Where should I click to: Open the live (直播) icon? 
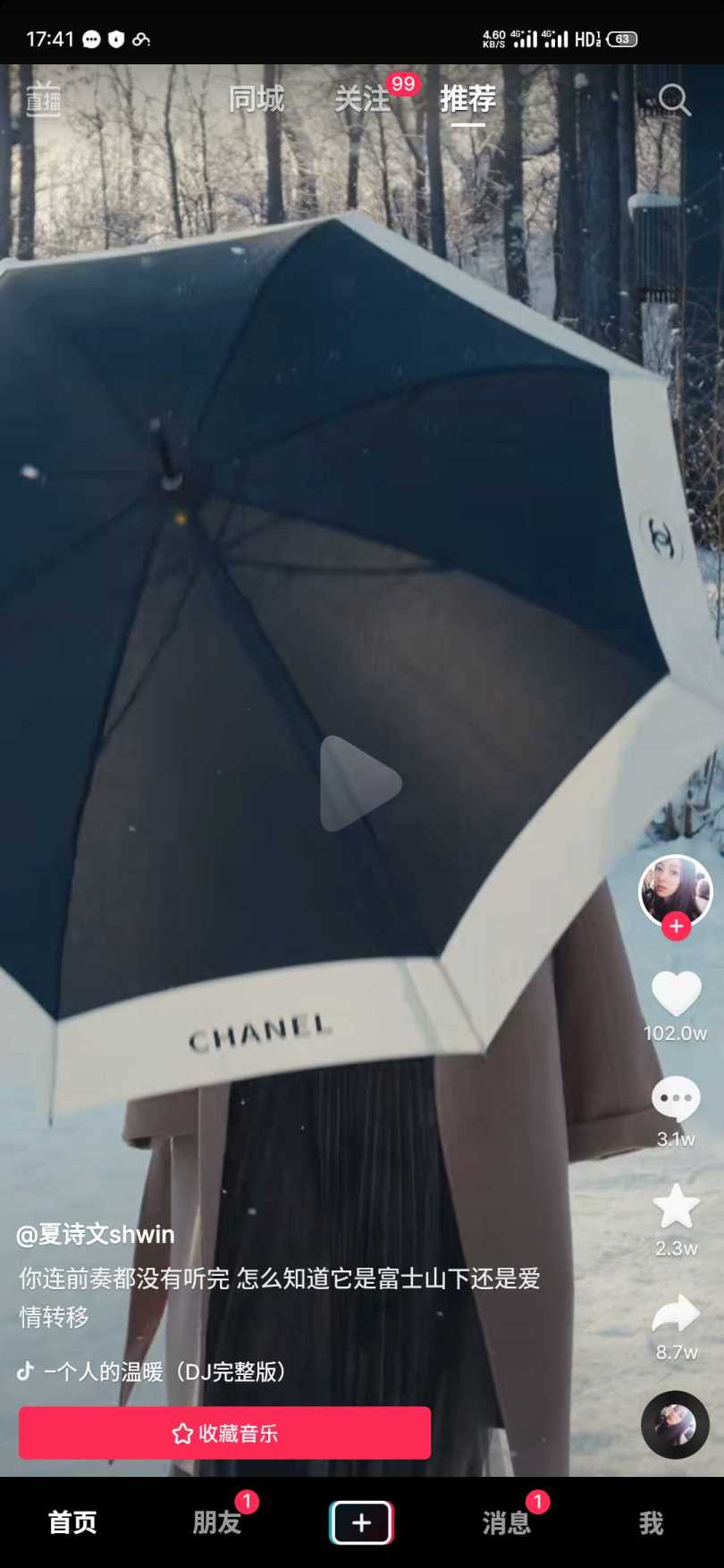pos(43,99)
